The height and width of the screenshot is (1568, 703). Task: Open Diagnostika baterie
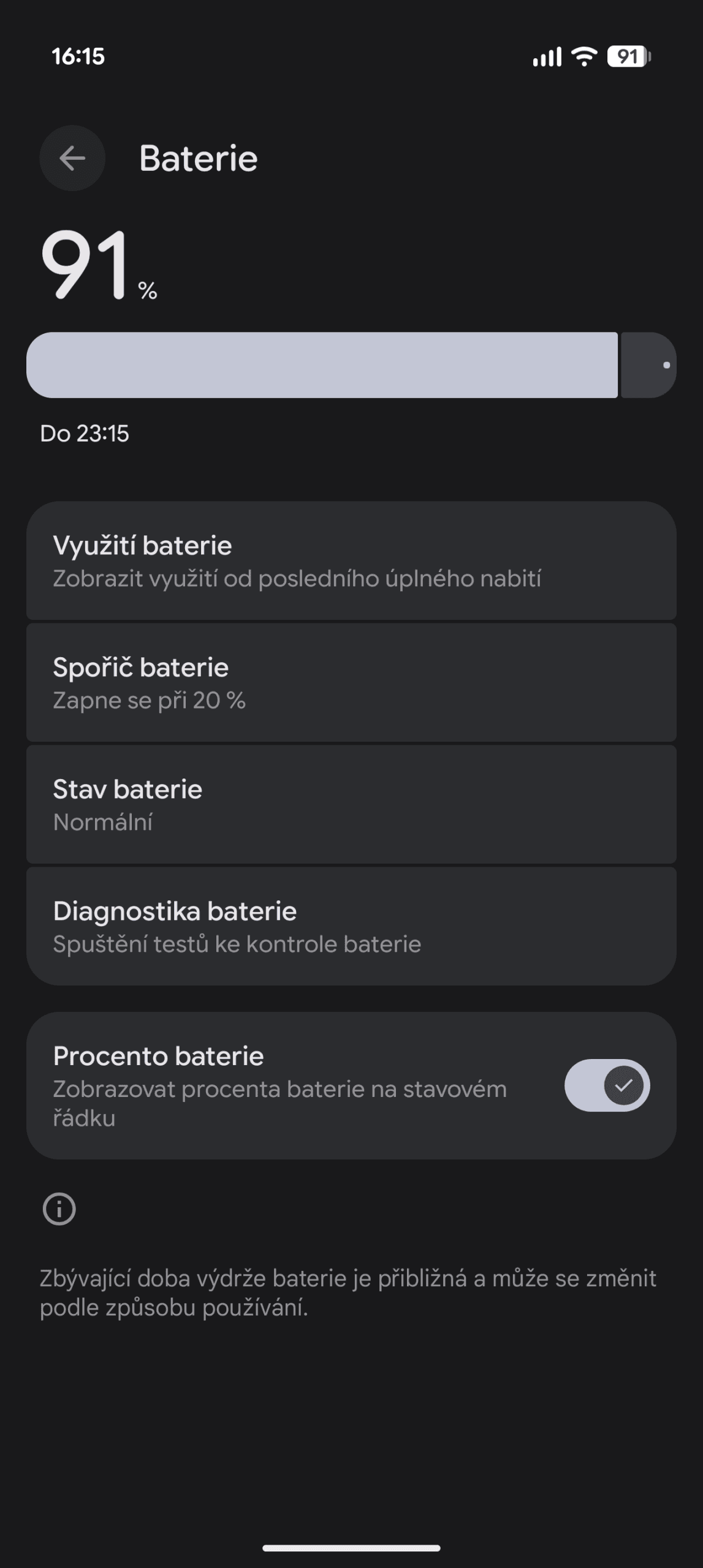click(351, 926)
